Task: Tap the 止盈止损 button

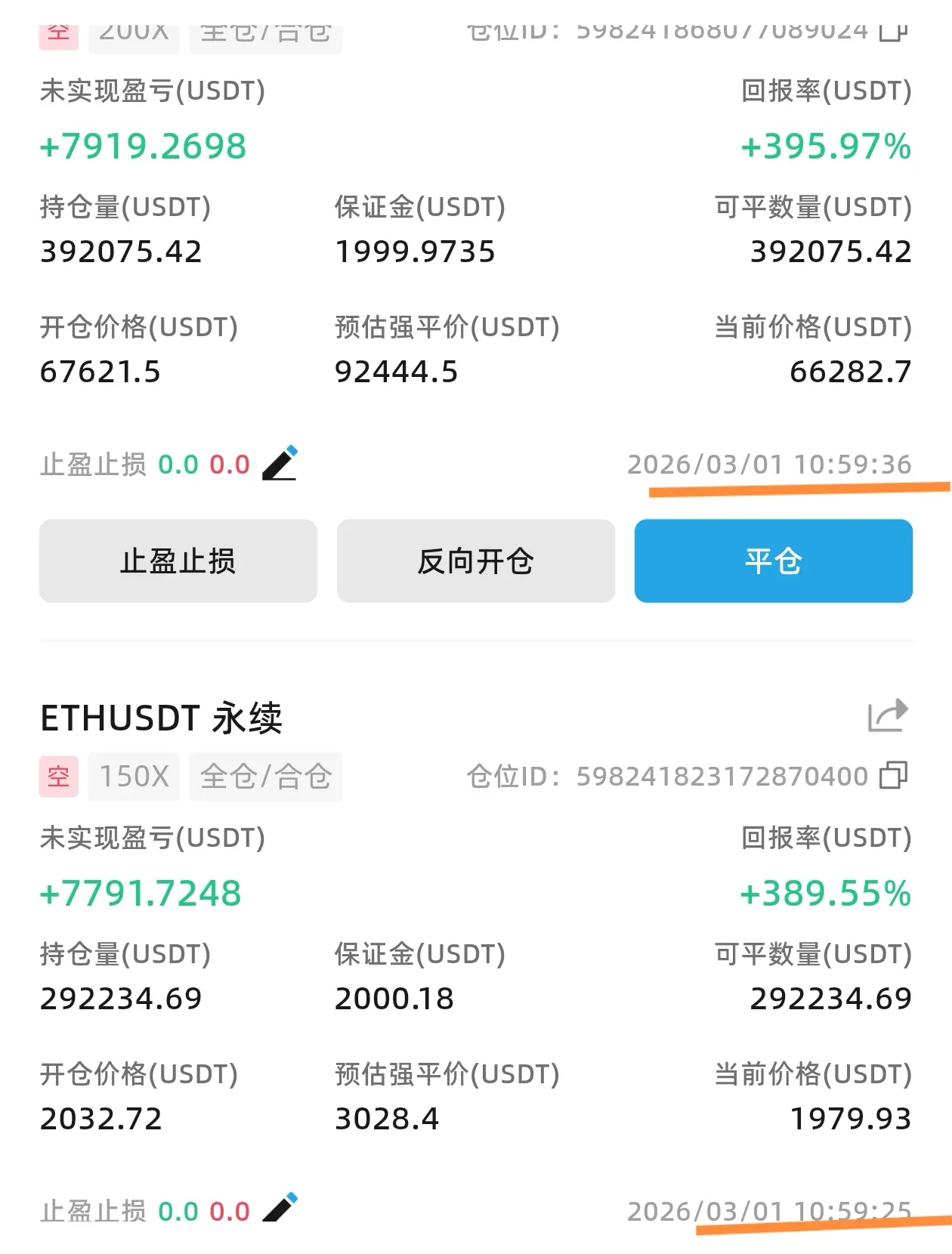Action: (178, 561)
